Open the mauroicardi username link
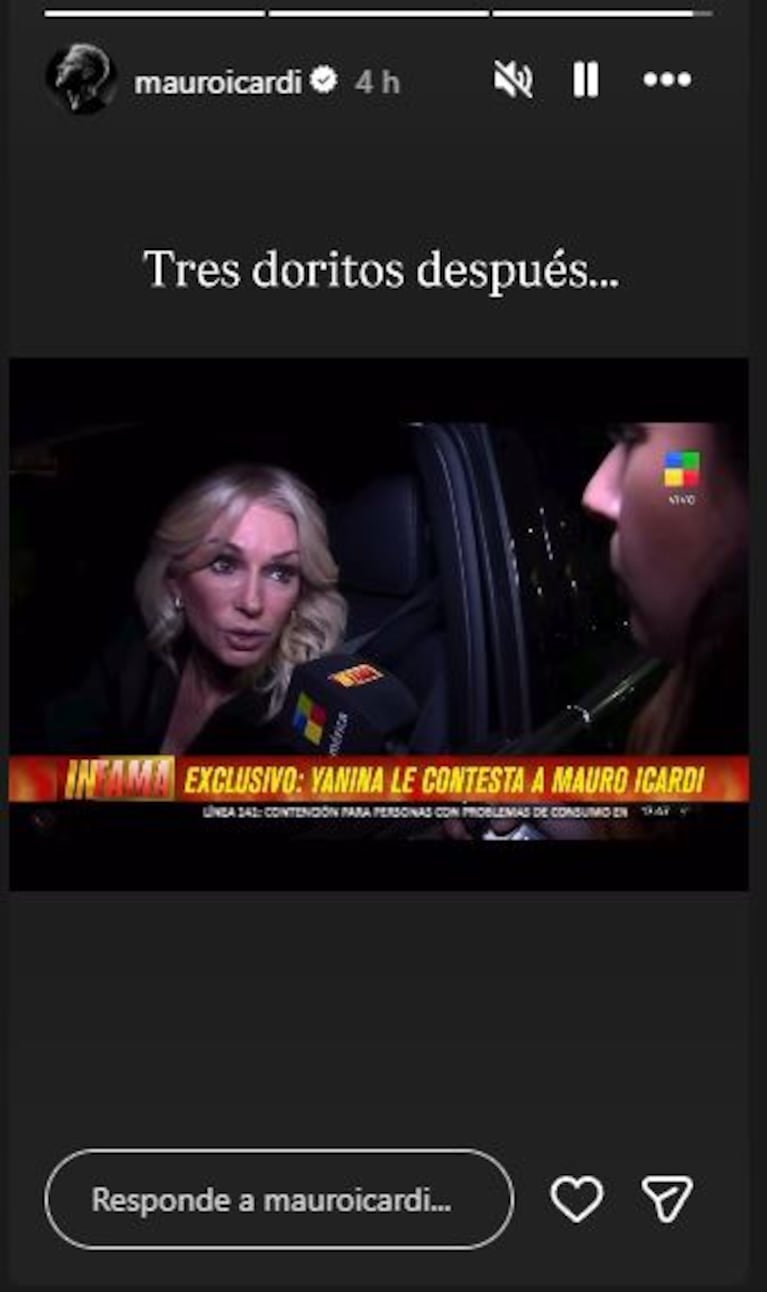This screenshot has width=767, height=1292. [x=217, y=82]
